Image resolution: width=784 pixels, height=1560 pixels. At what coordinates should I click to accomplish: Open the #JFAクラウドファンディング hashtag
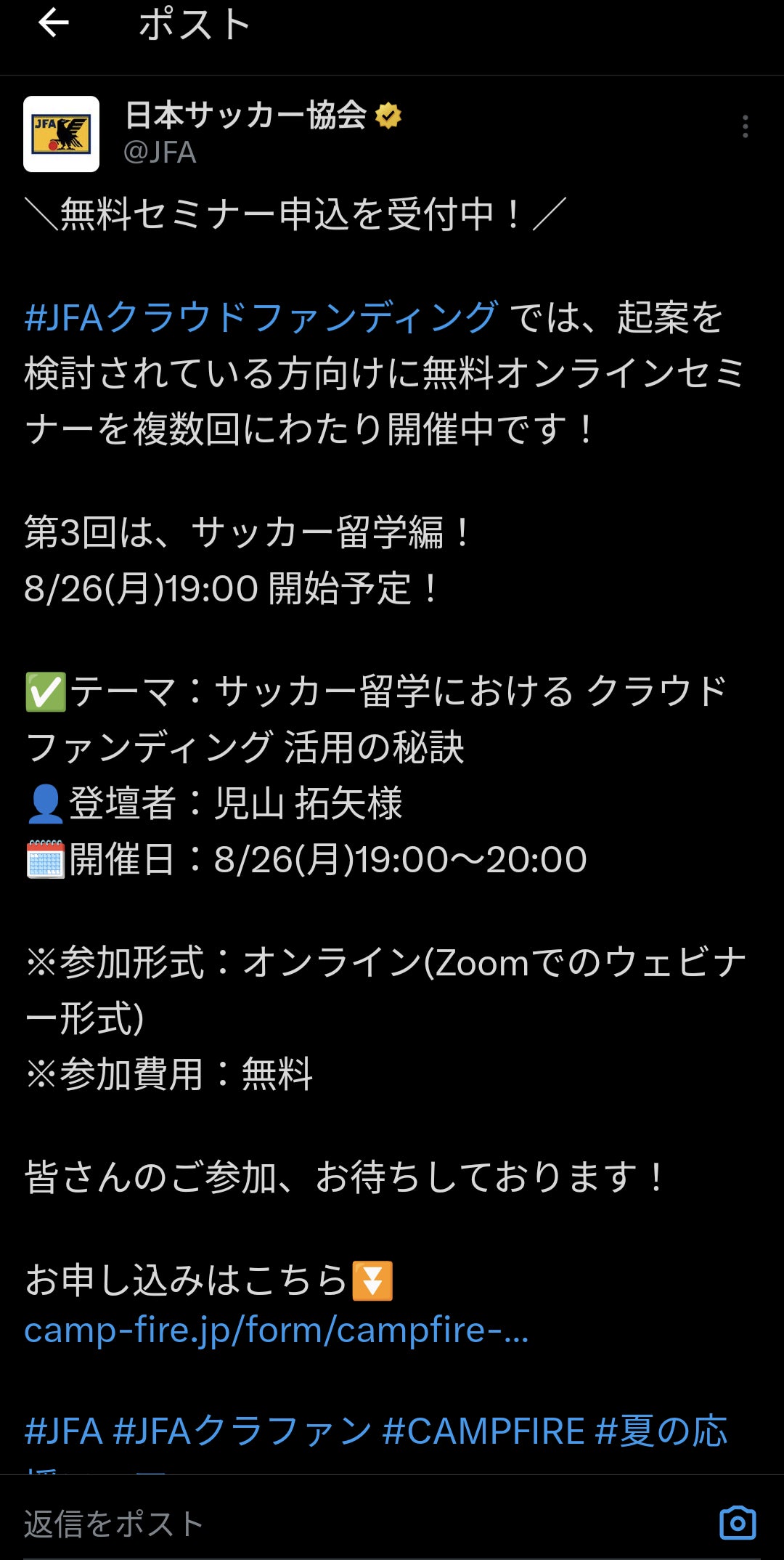coord(261,317)
